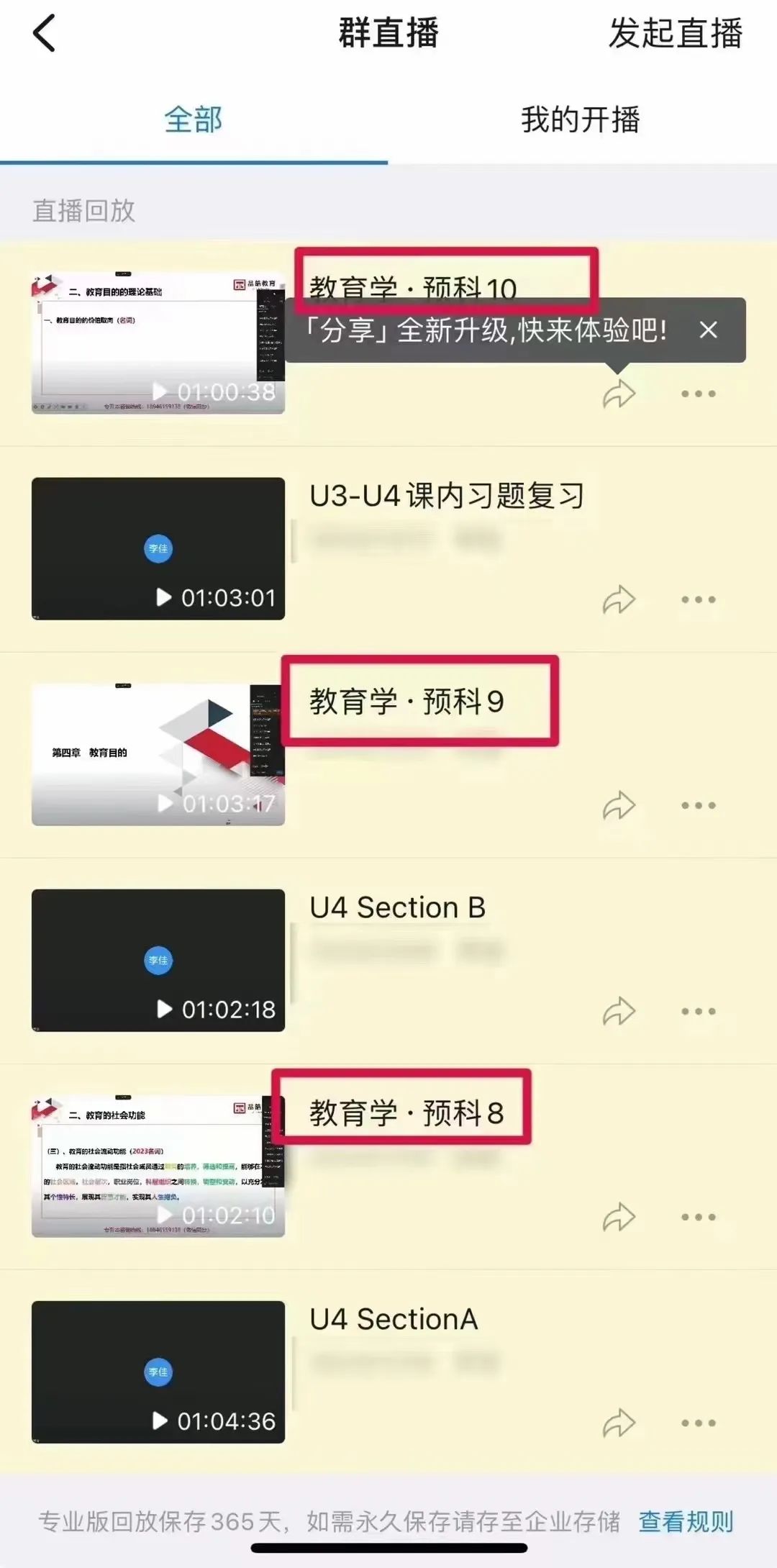Image resolution: width=777 pixels, height=1568 pixels.
Task: Share the 教育学·预科9 replay
Action: pos(619,805)
